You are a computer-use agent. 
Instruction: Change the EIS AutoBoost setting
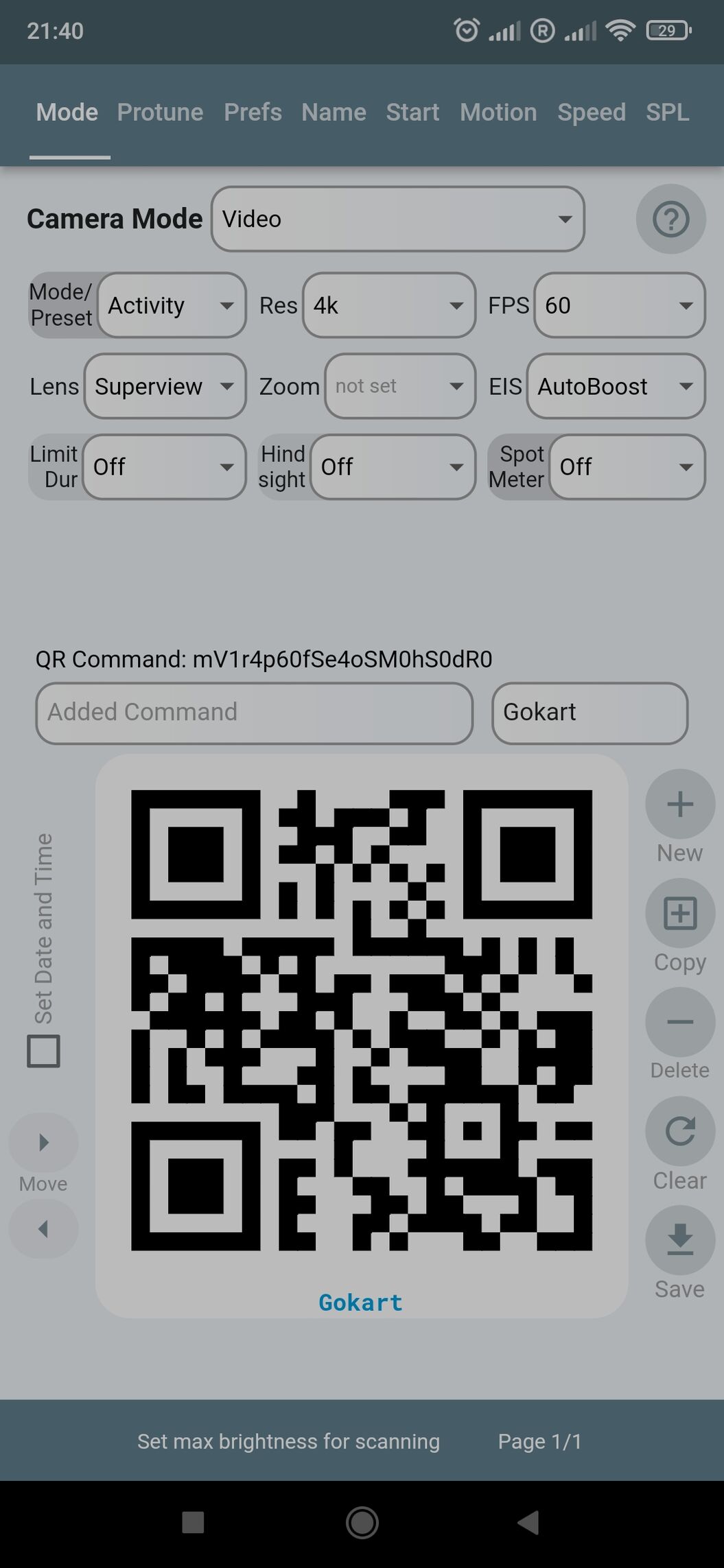click(x=616, y=386)
